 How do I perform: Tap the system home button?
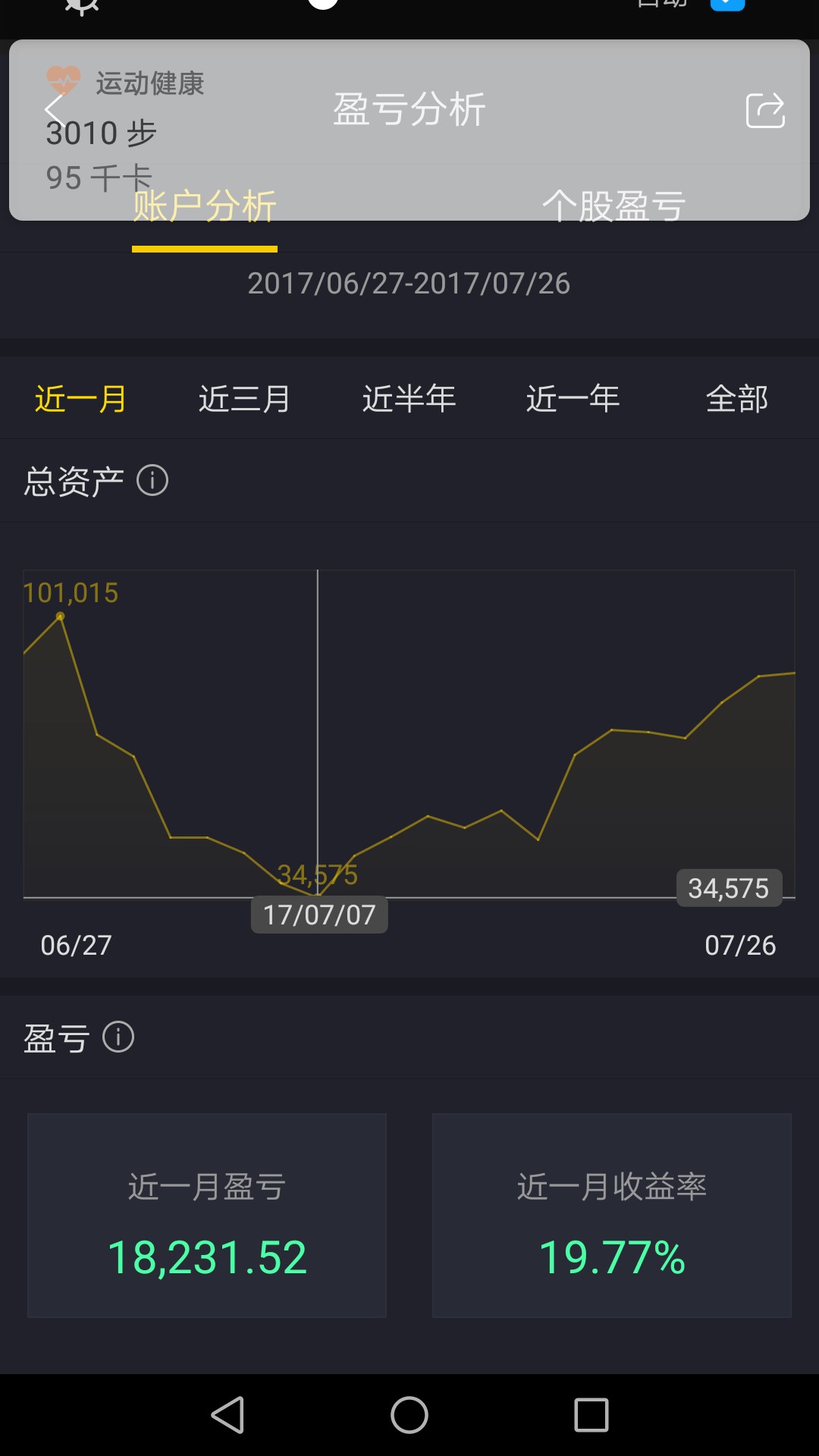tap(409, 1415)
